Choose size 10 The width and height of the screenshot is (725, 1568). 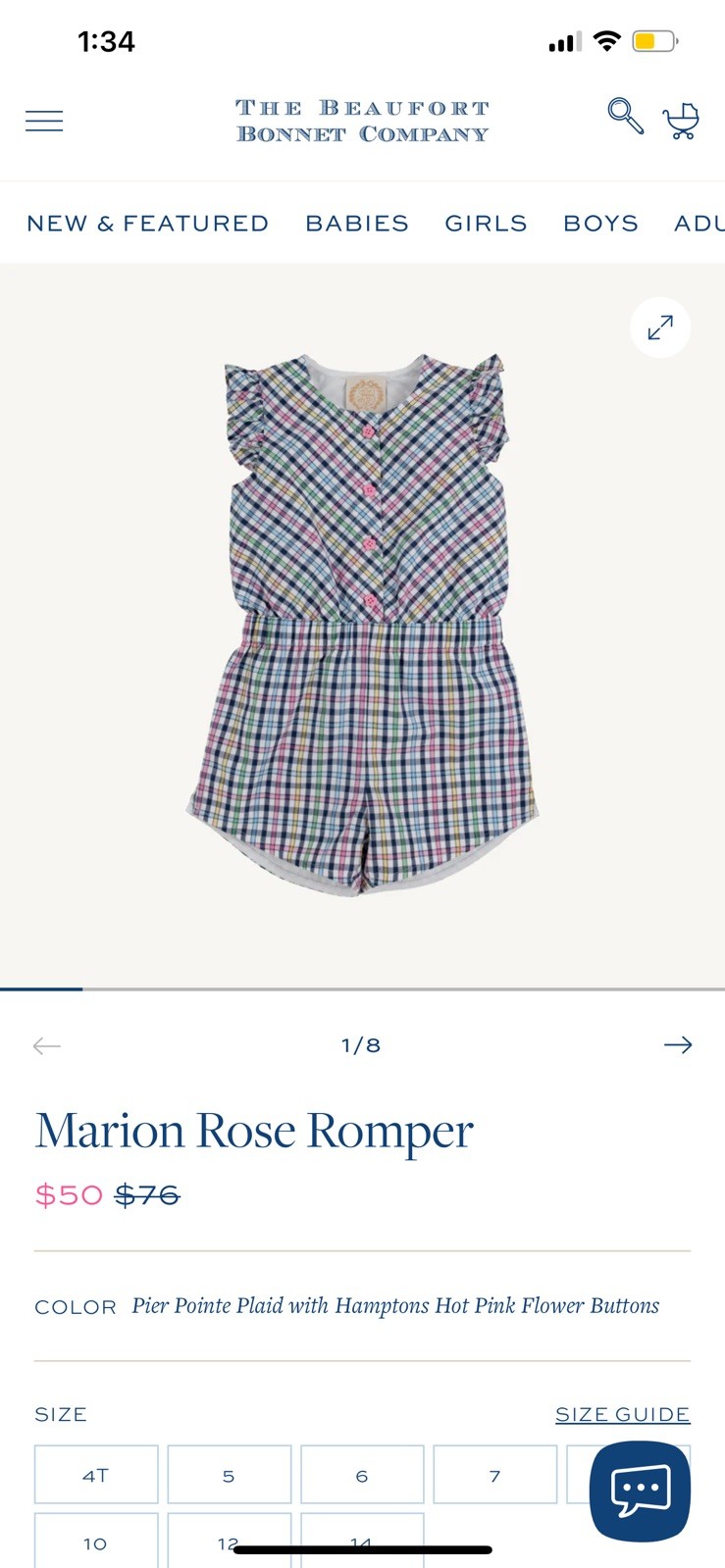tap(96, 1542)
